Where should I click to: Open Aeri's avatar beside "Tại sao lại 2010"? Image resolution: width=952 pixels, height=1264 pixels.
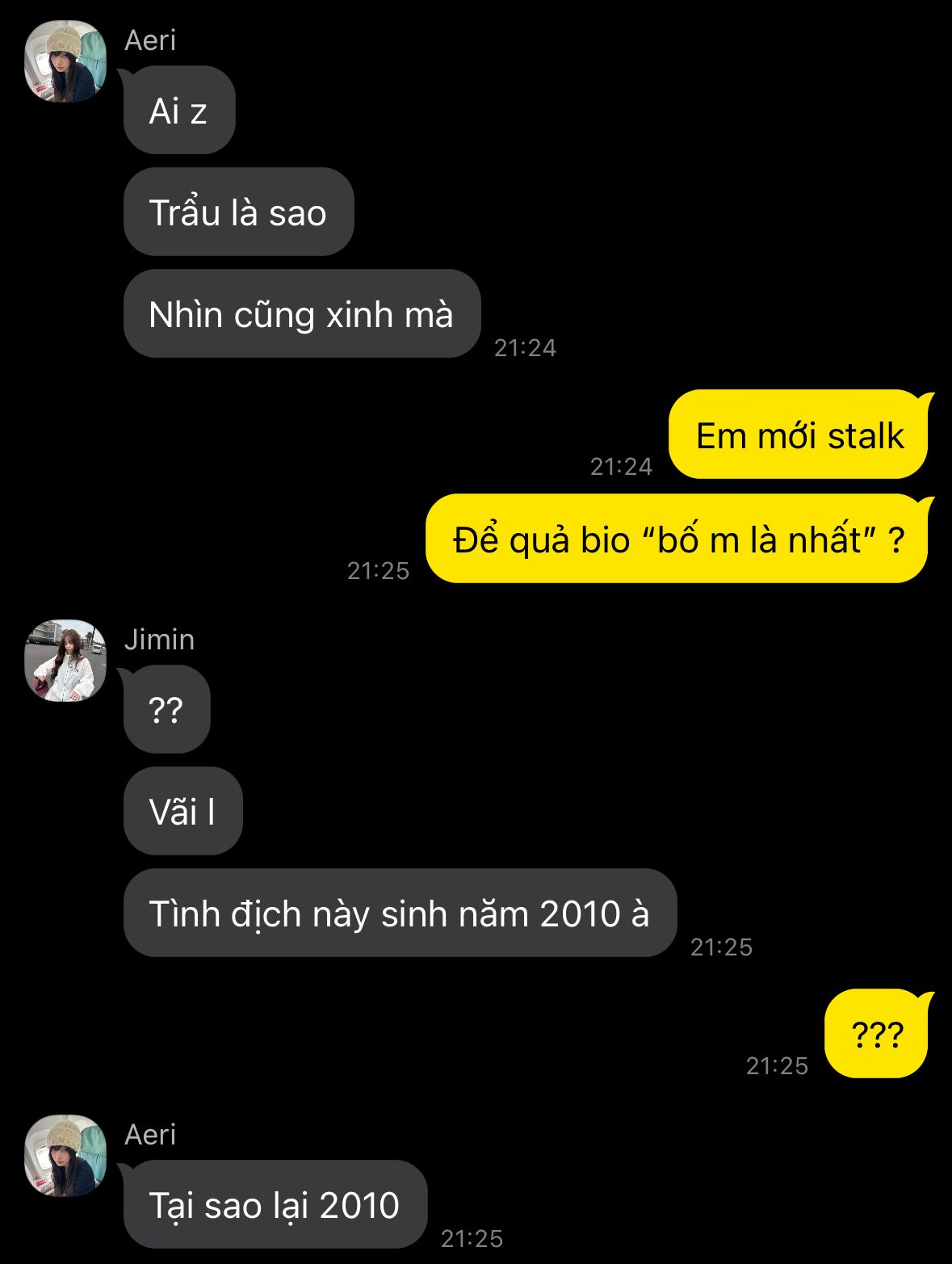point(65,1155)
